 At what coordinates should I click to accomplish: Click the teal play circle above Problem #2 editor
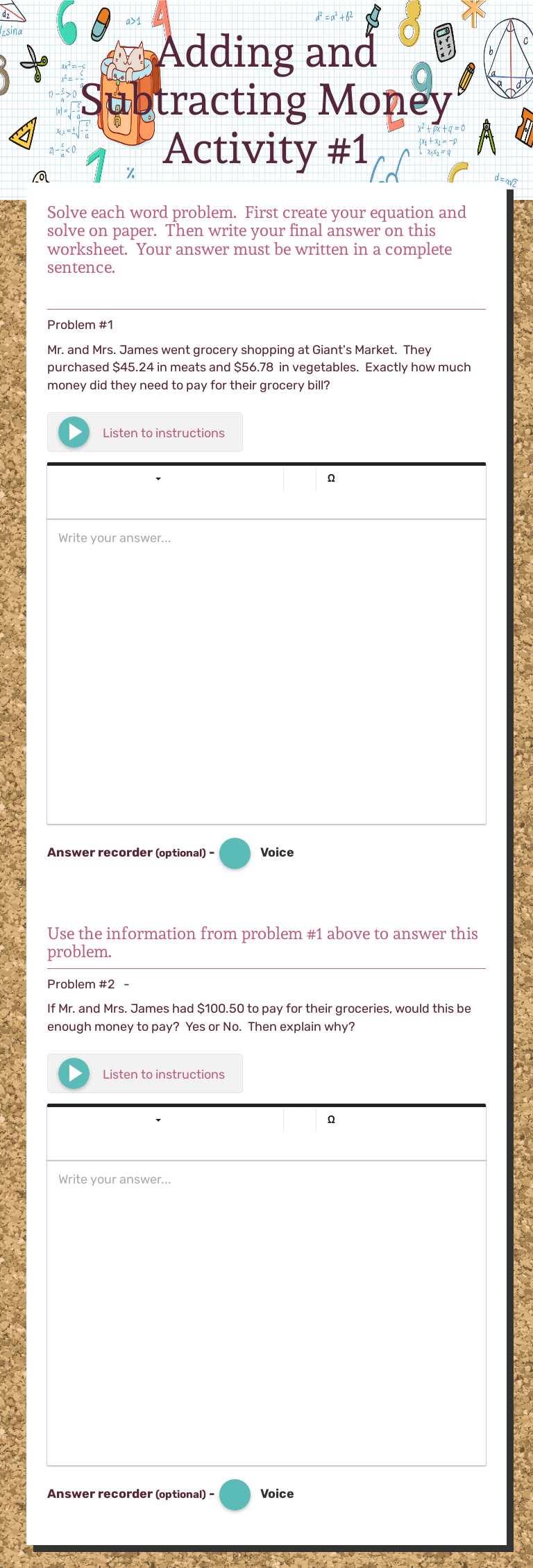pyautogui.click(x=74, y=1073)
